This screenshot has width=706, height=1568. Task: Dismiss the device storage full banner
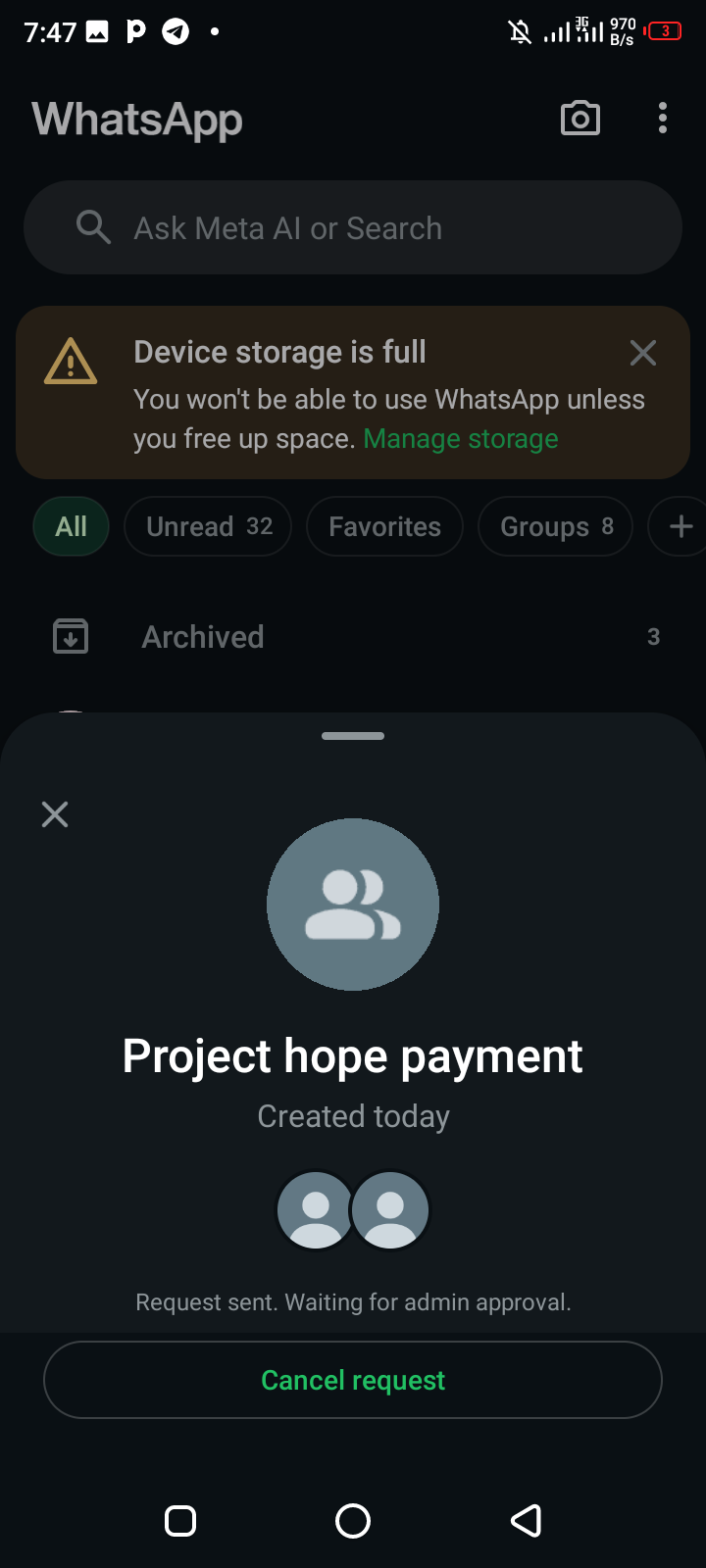click(x=643, y=353)
